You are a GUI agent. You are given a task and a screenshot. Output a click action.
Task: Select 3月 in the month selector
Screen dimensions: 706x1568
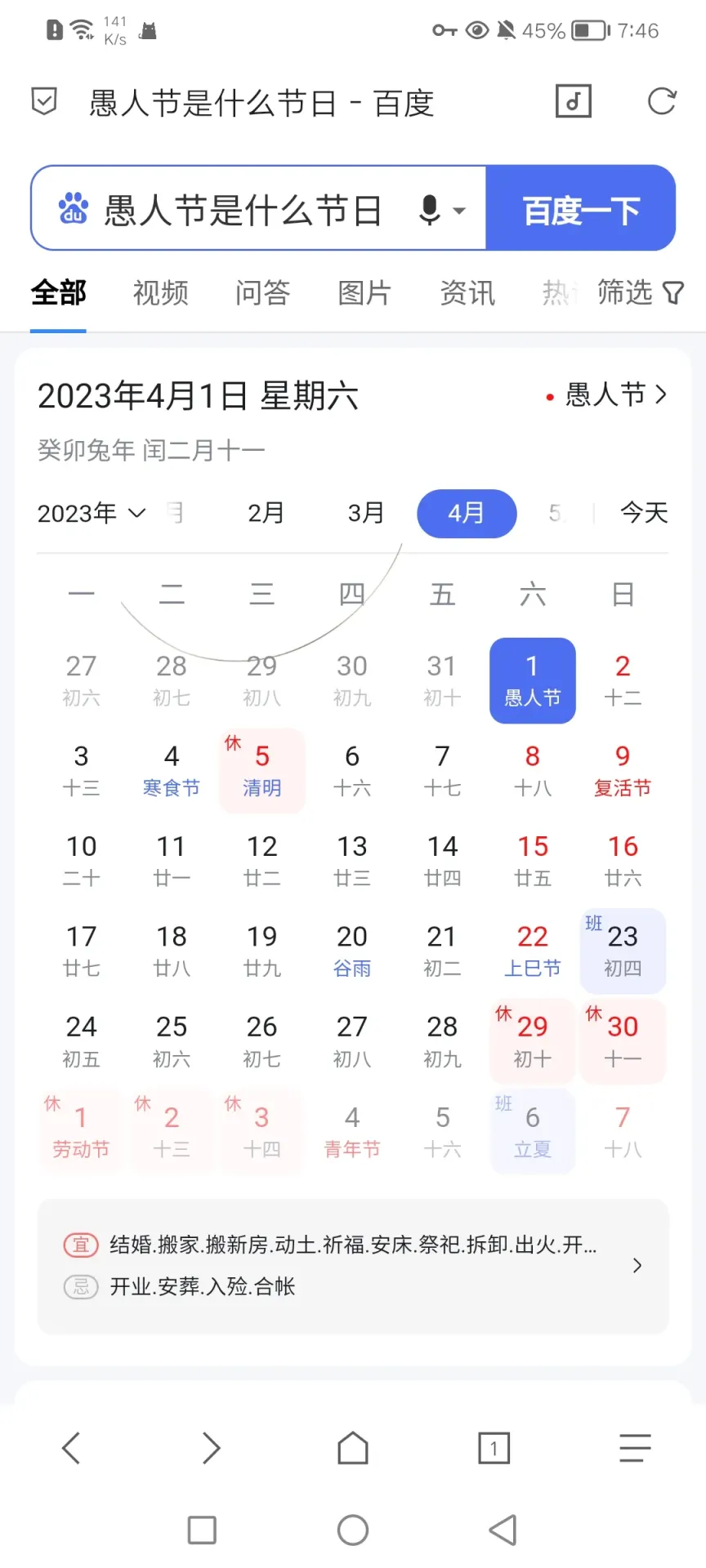(364, 514)
